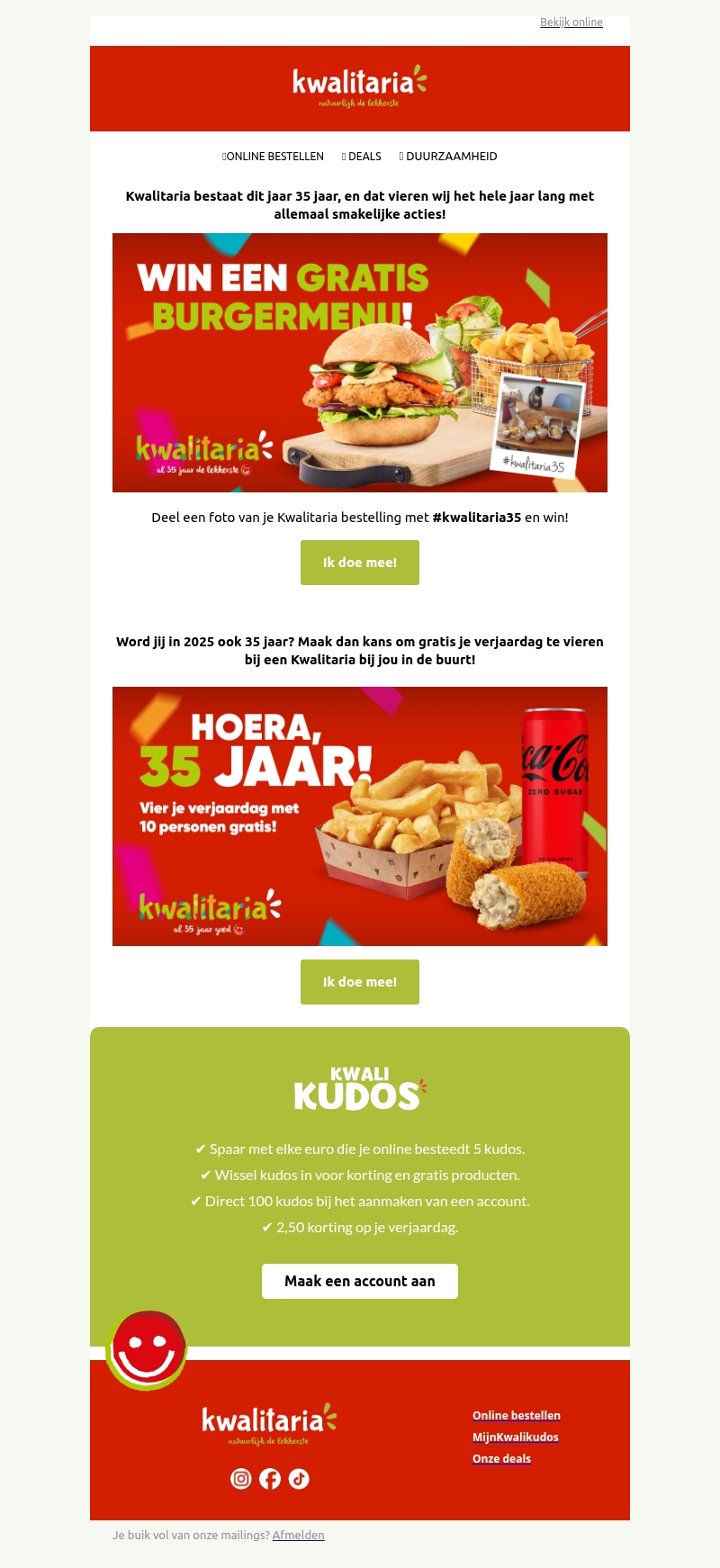Open the Bekijk online link
Screen dimensions: 720x1568
571,23
